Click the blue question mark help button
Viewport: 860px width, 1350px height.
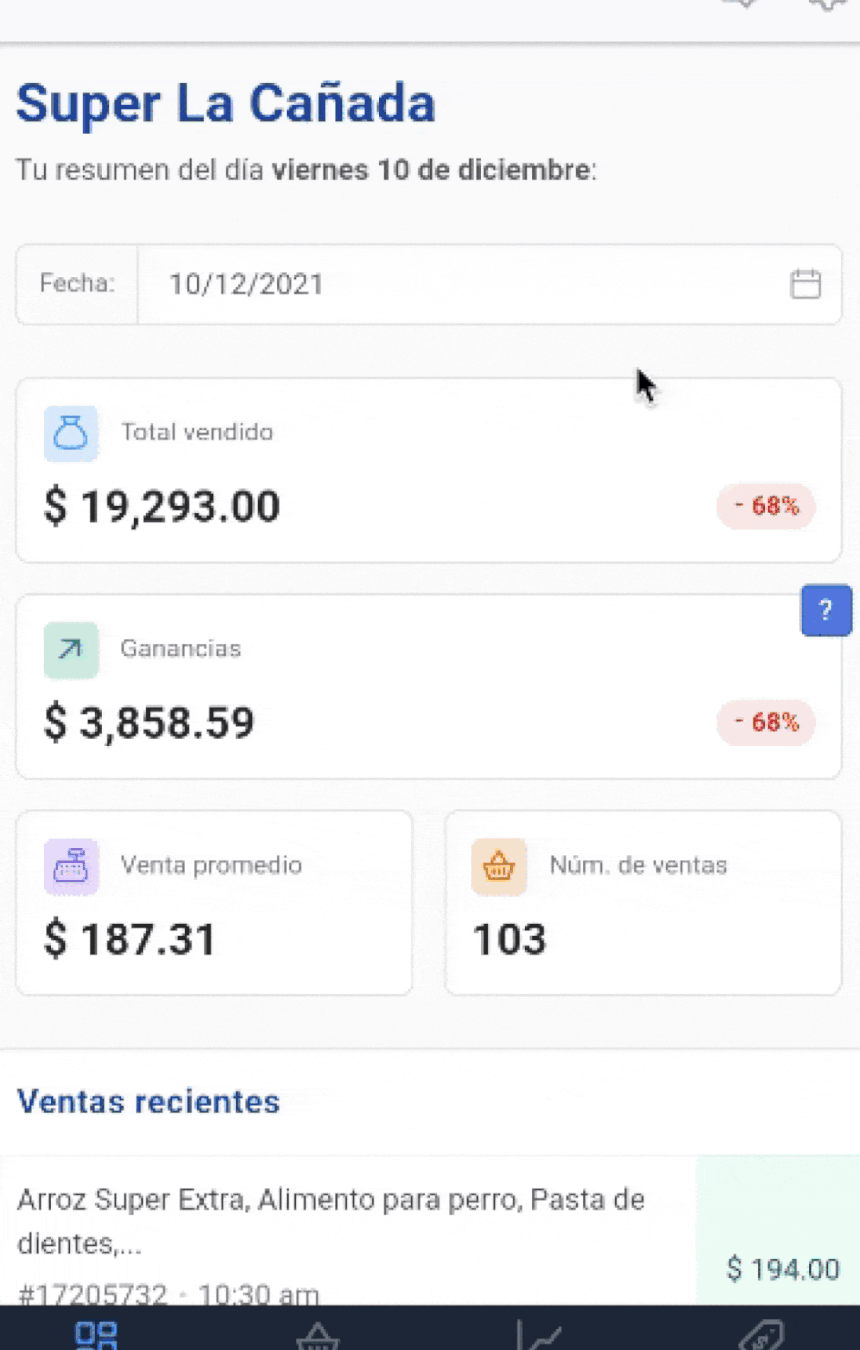click(x=826, y=610)
